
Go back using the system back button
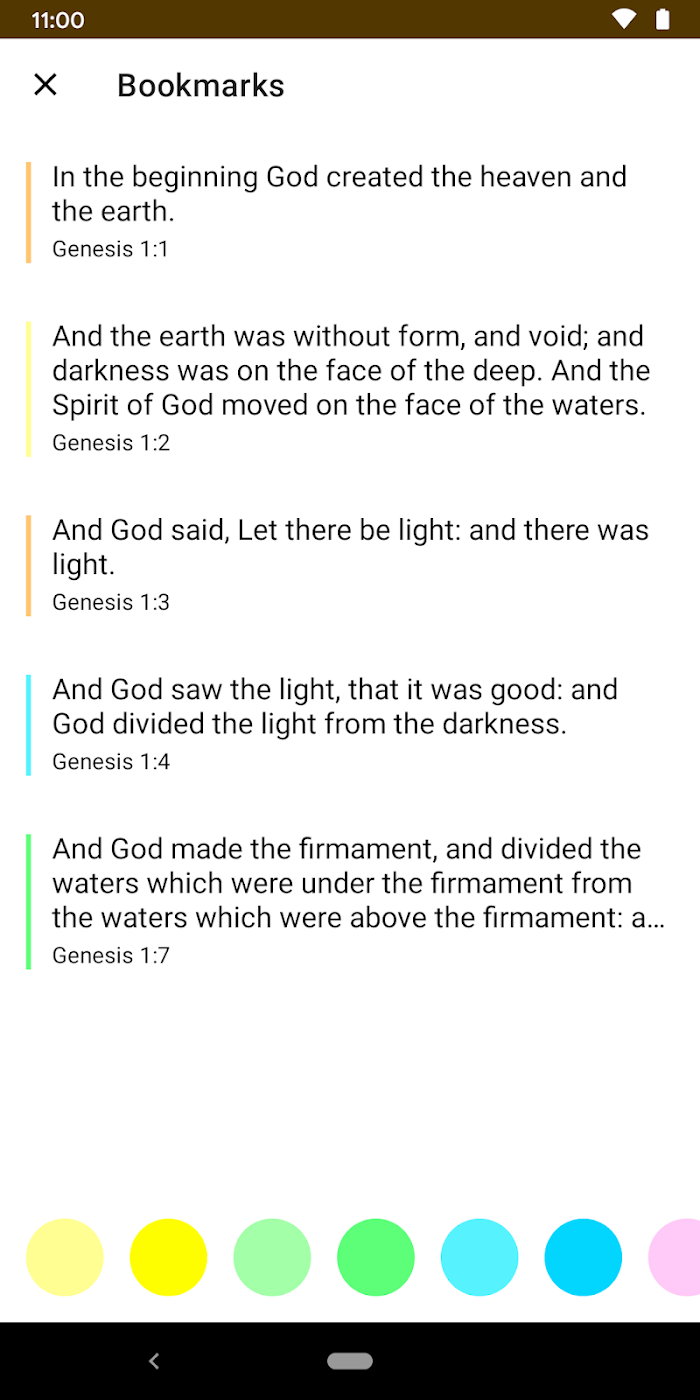point(154,1361)
